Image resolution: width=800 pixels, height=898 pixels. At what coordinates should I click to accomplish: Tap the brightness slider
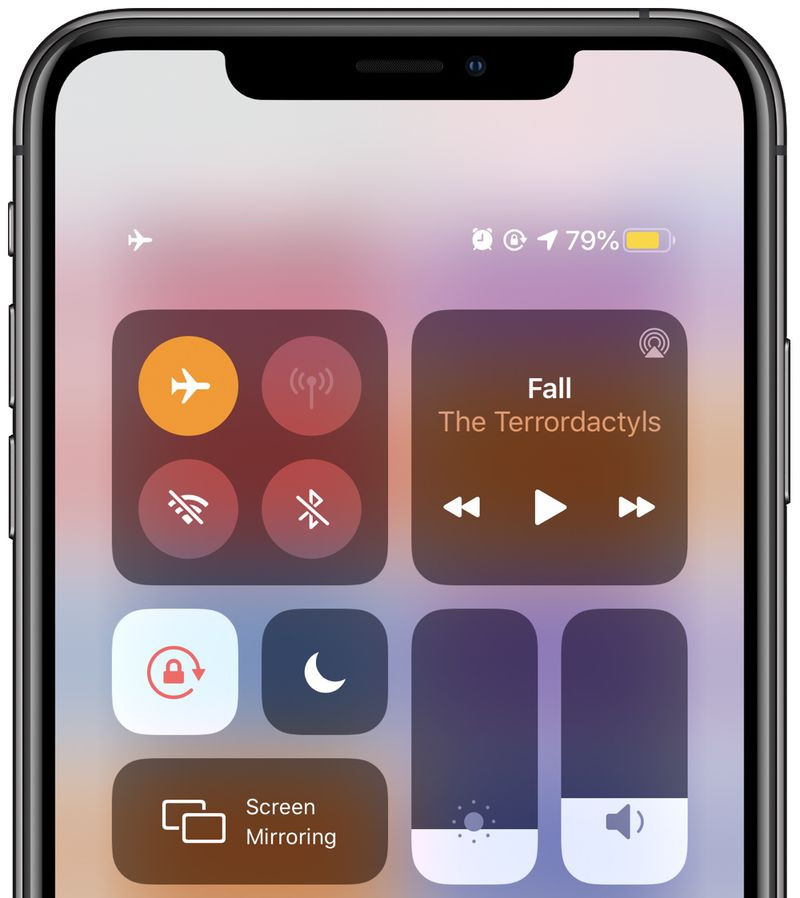coord(474,745)
